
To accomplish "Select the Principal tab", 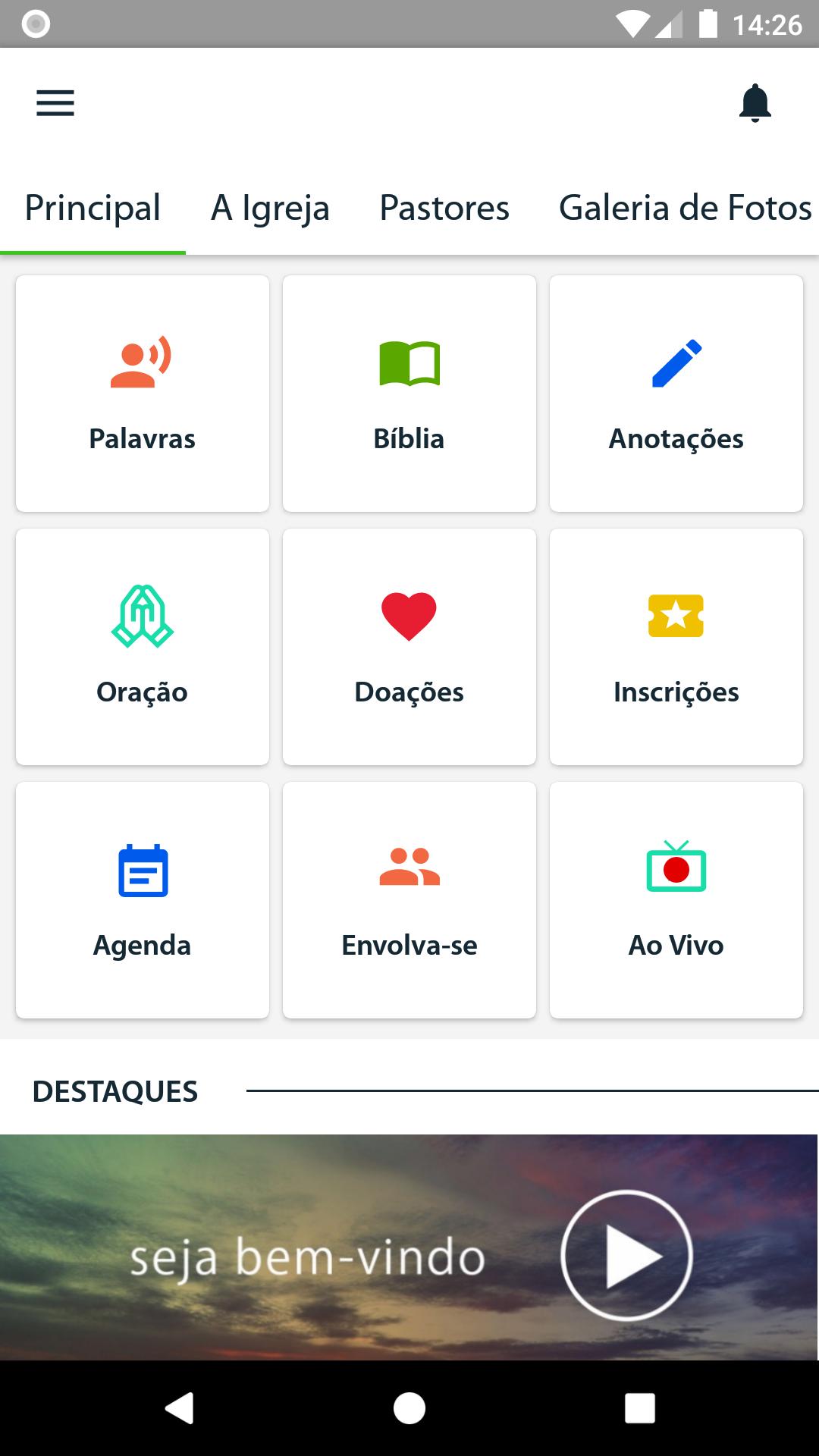I will [x=93, y=208].
